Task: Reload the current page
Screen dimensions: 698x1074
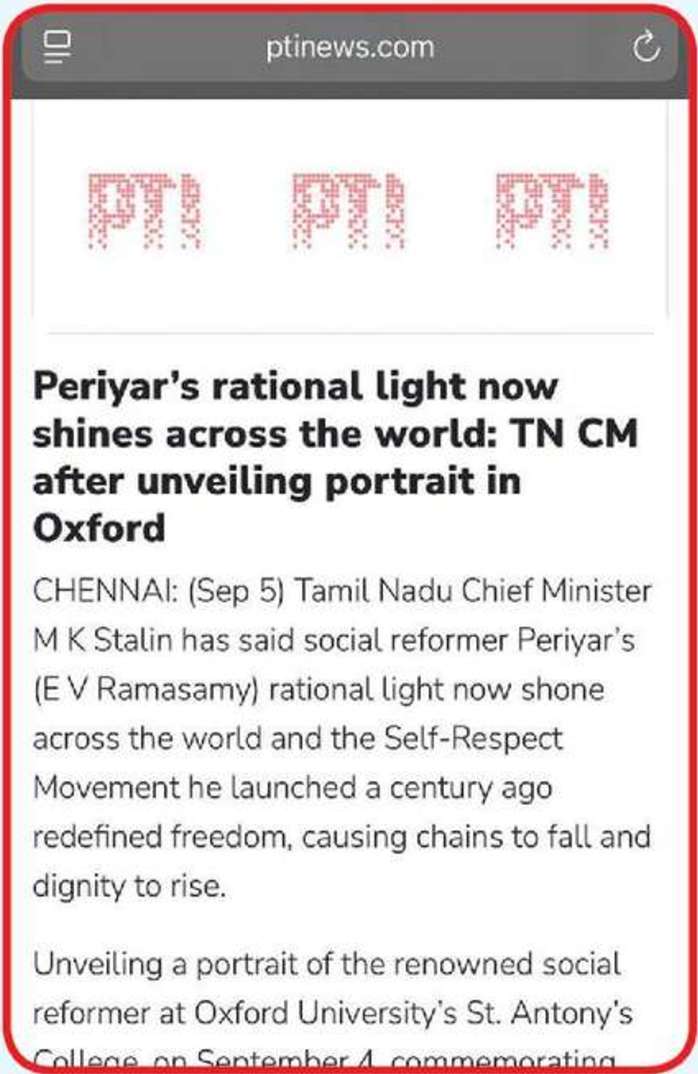Action: pos(646,47)
